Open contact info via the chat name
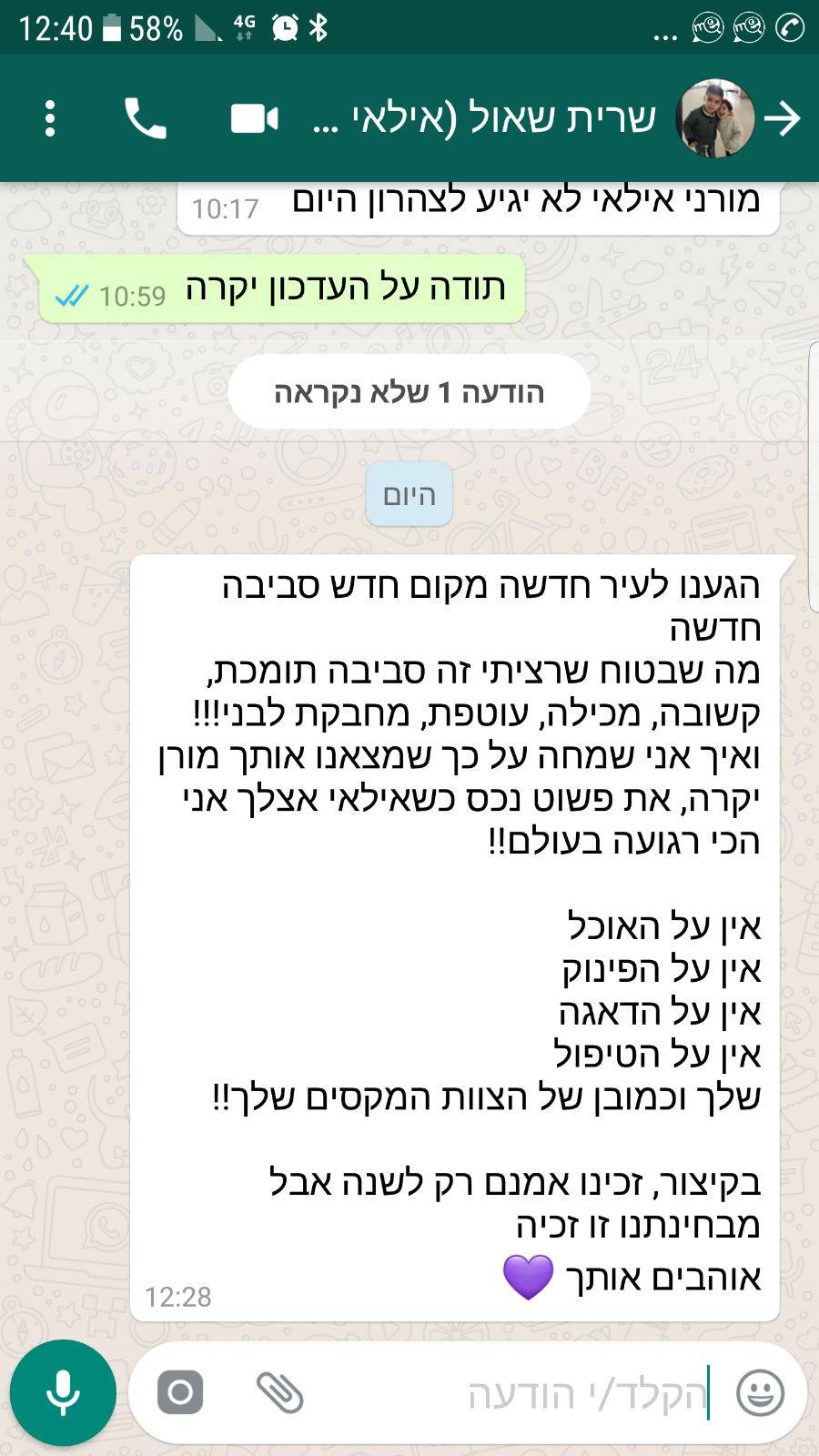This screenshot has height=1456, width=819. (x=484, y=119)
